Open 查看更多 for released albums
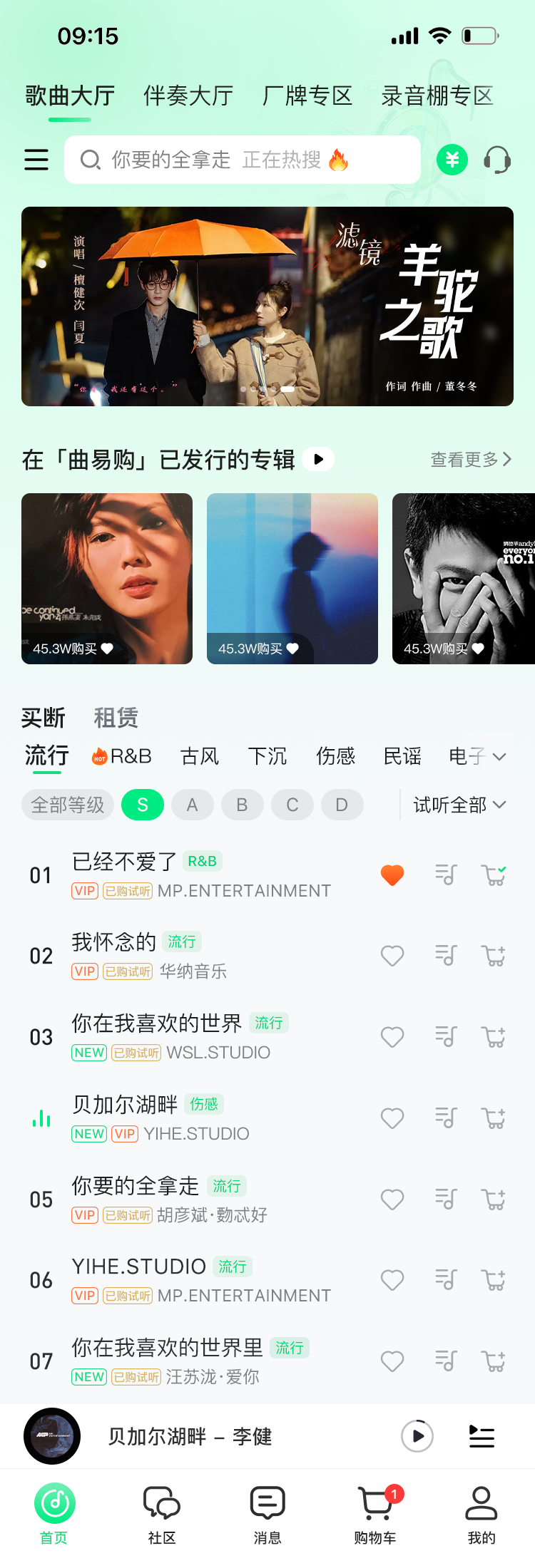Image resolution: width=535 pixels, height=1568 pixels. [x=471, y=460]
